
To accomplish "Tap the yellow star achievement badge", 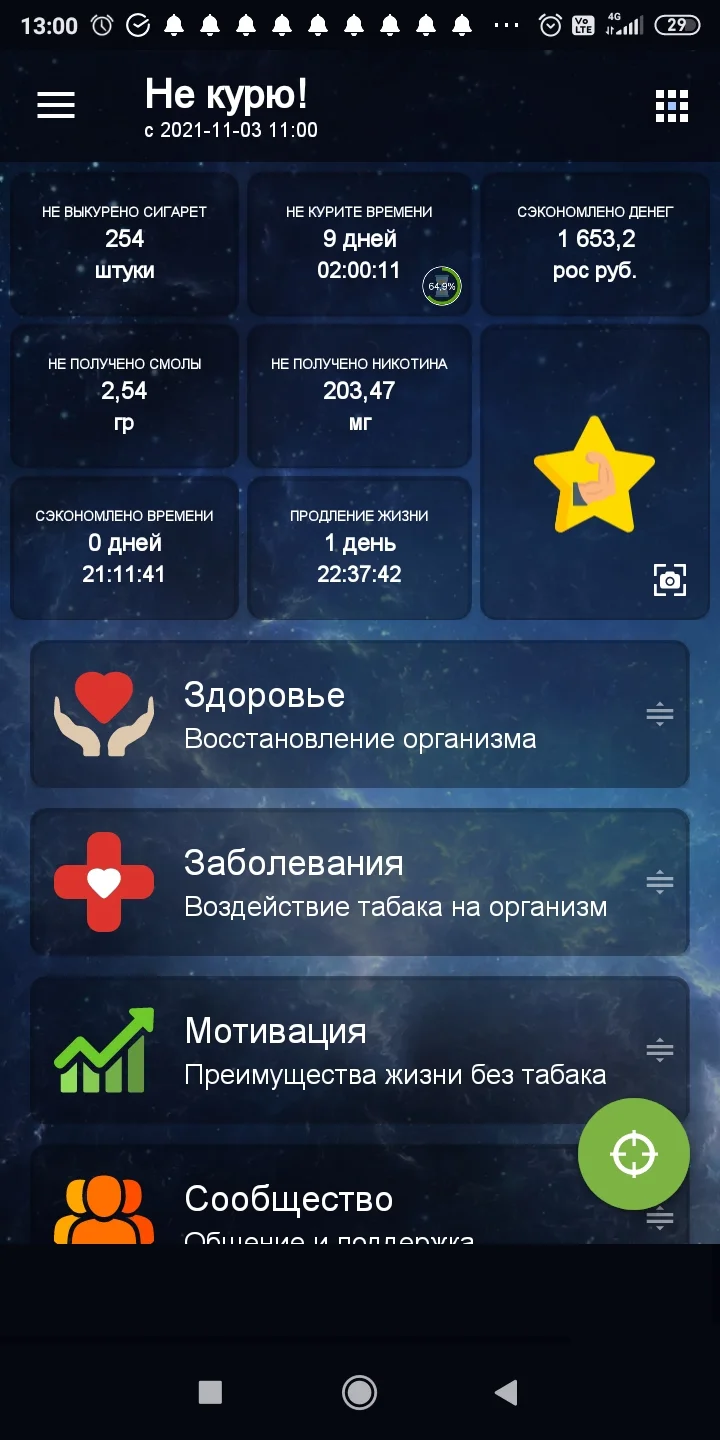I will (x=594, y=472).
